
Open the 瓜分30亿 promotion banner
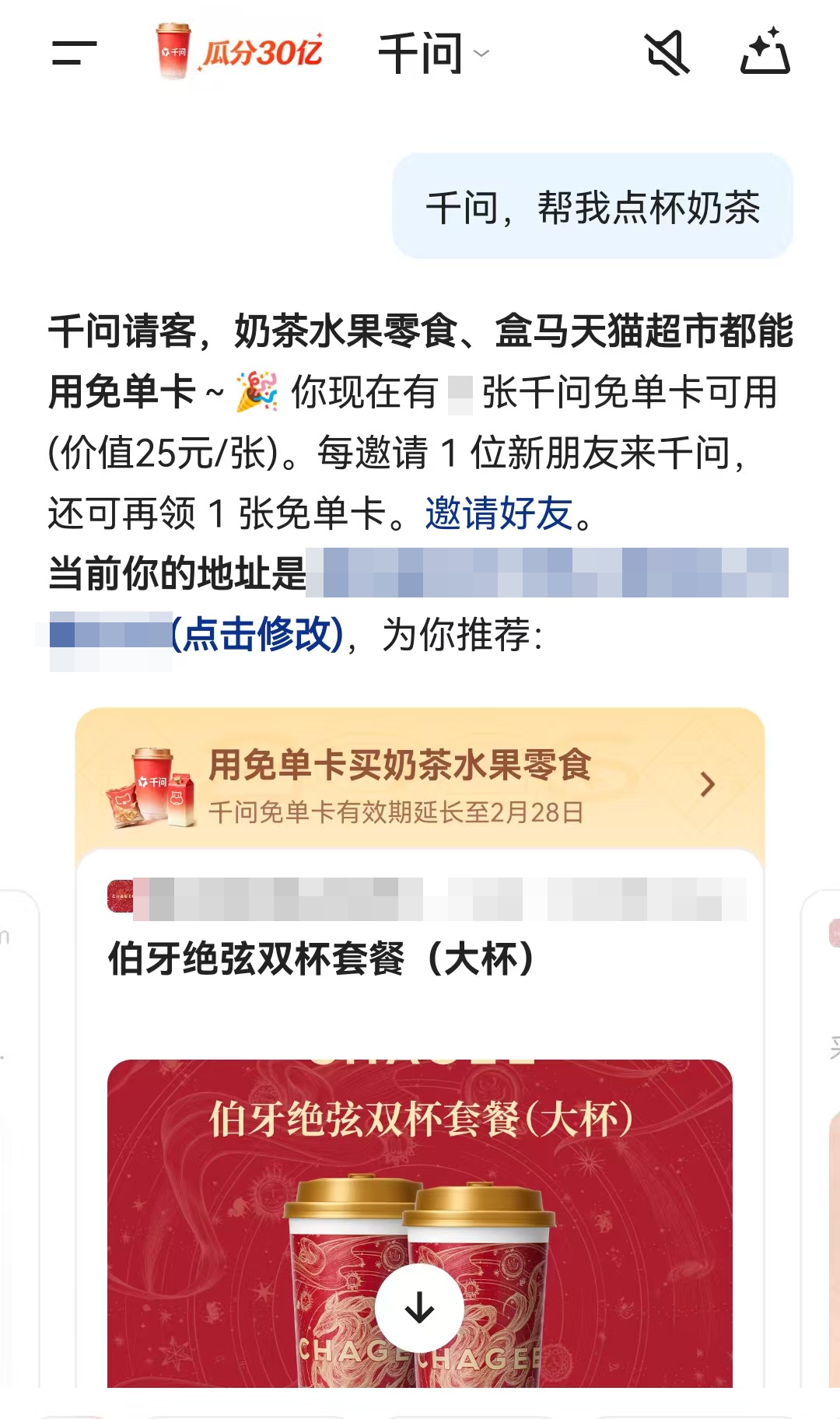pyautogui.click(x=240, y=52)
